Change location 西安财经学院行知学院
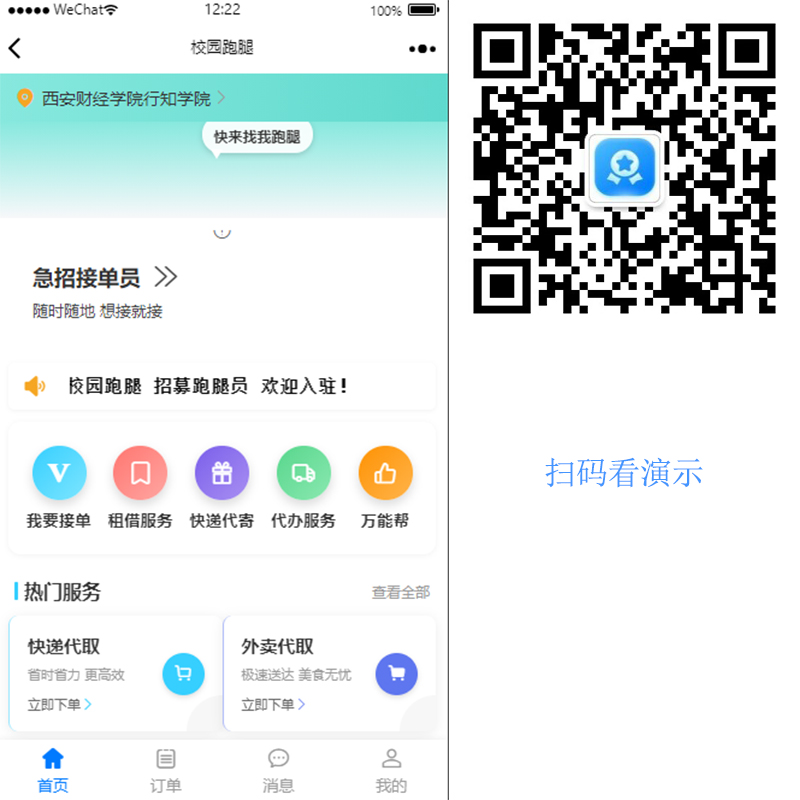800x800 pixels. 125,98
